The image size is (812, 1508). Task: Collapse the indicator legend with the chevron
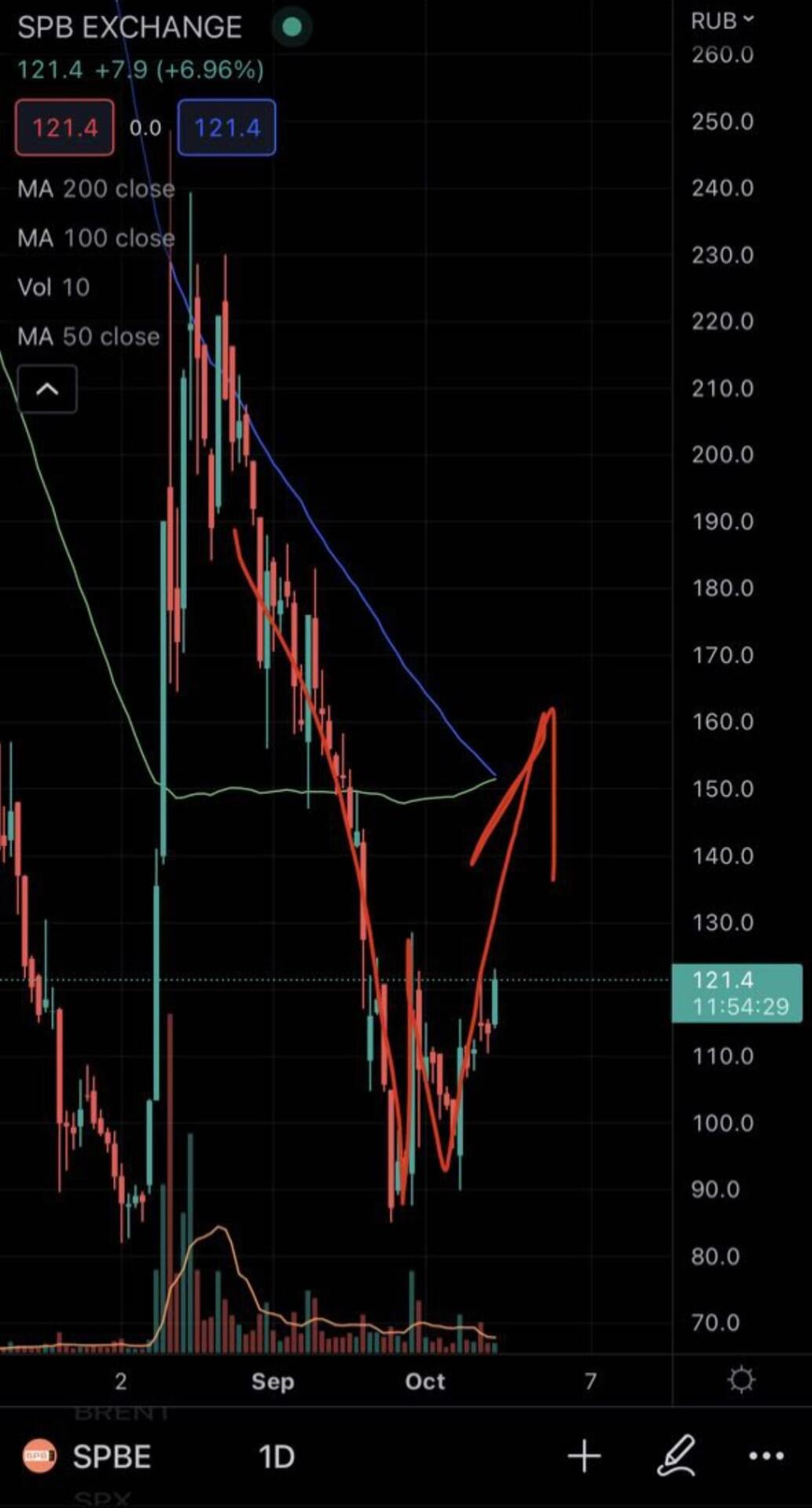(x=47, y=389)
